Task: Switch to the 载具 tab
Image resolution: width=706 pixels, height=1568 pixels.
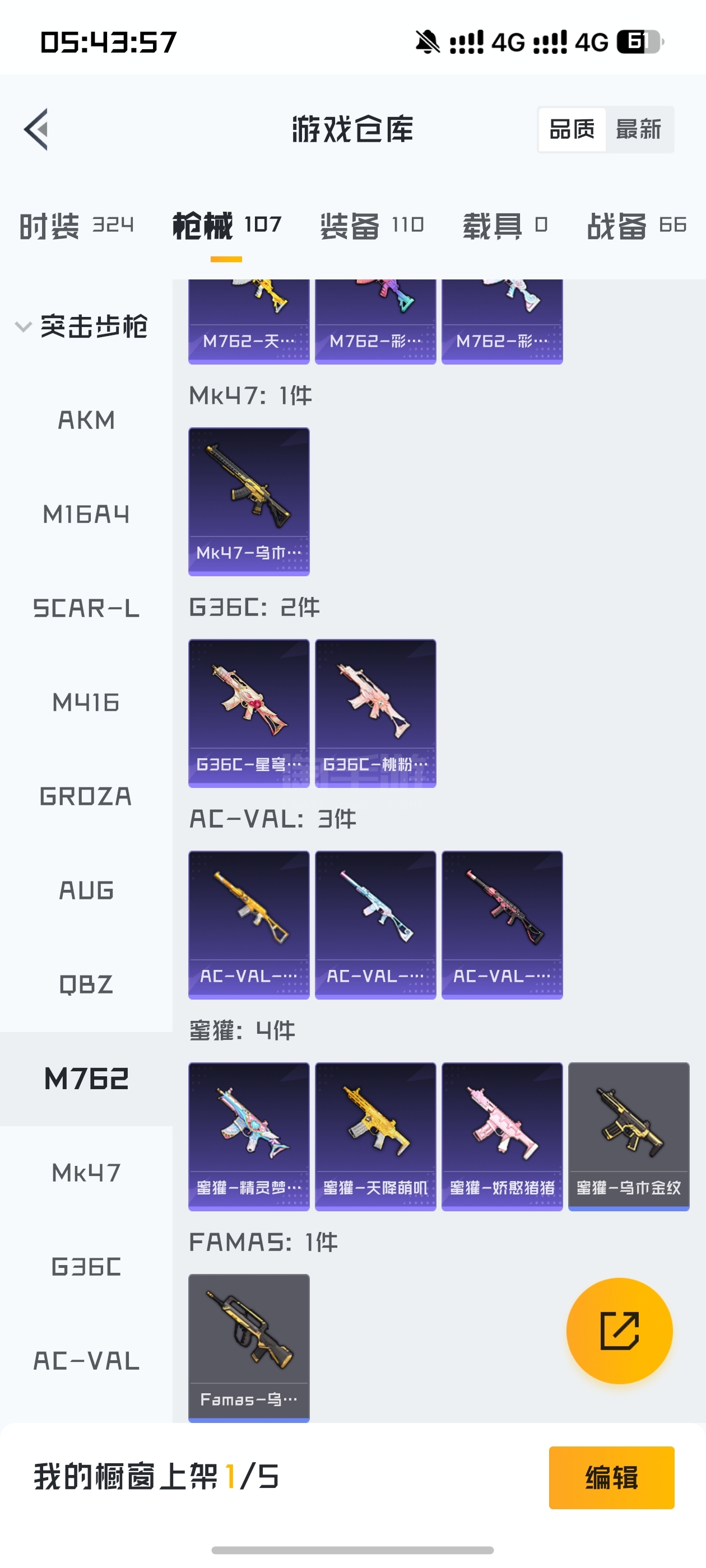Action: click(x=504, y=226)
